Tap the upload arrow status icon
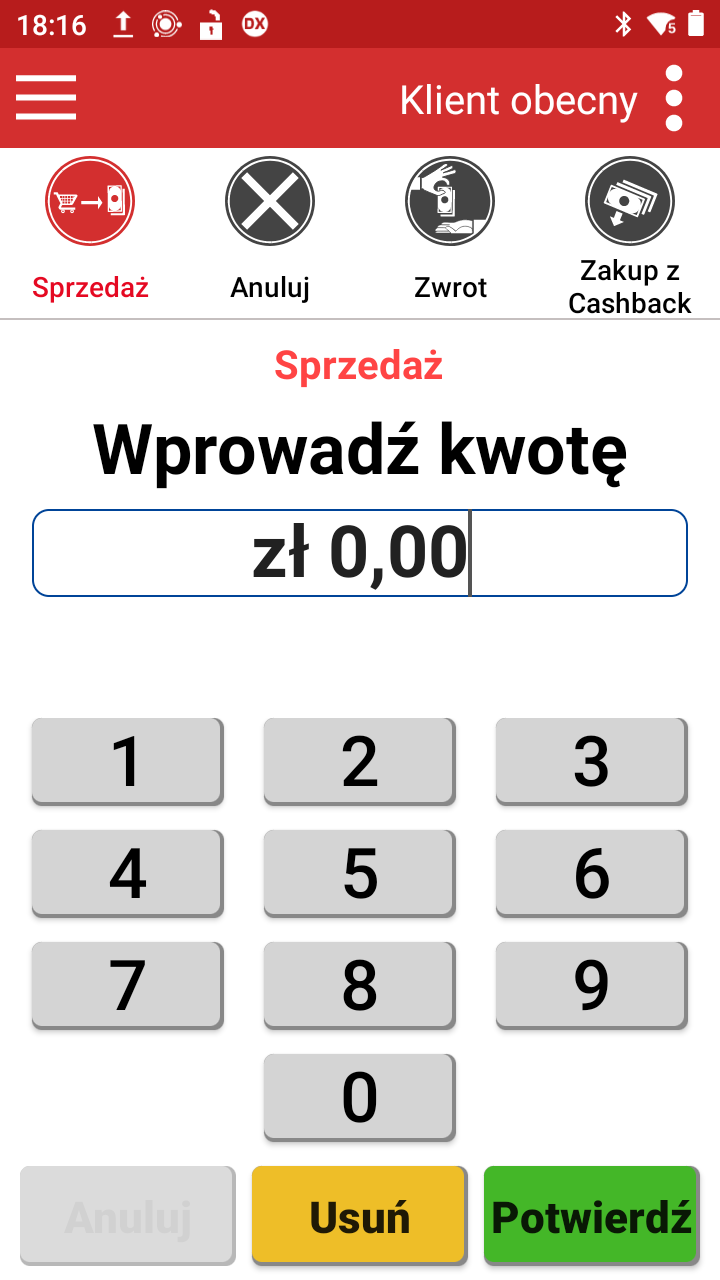Screen dimensions: 720x1280 click(122, 22)
